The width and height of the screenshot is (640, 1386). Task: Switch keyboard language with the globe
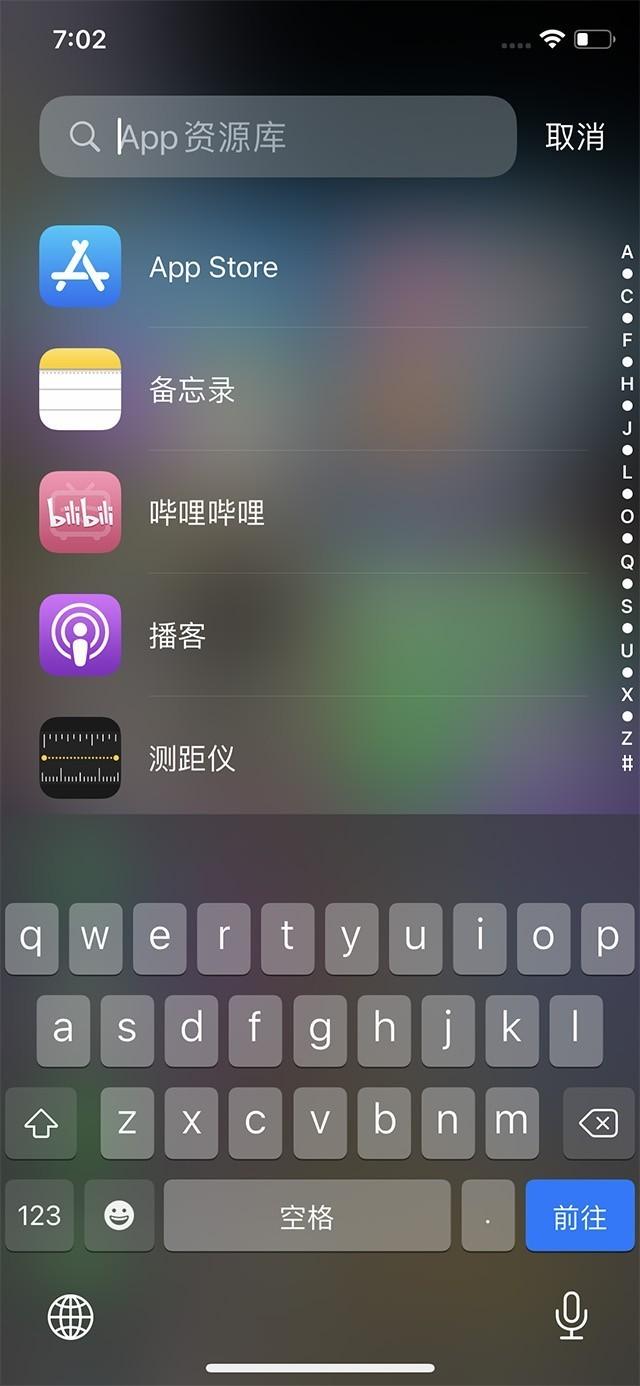click(x=71, y=1317)
